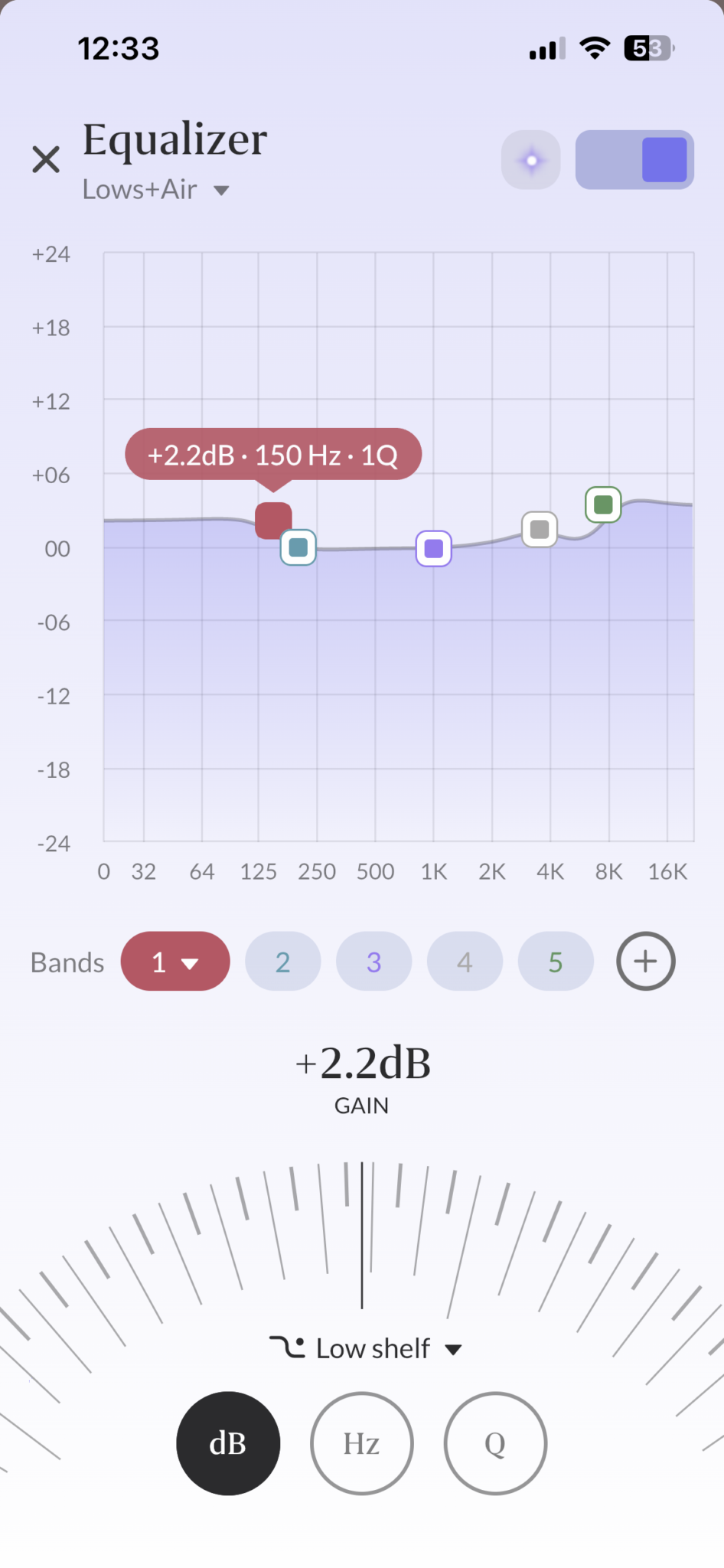Select the Q width mode
Image resolution: width=724 pixels, height=1568 pixels.
tap(495, 1443)
